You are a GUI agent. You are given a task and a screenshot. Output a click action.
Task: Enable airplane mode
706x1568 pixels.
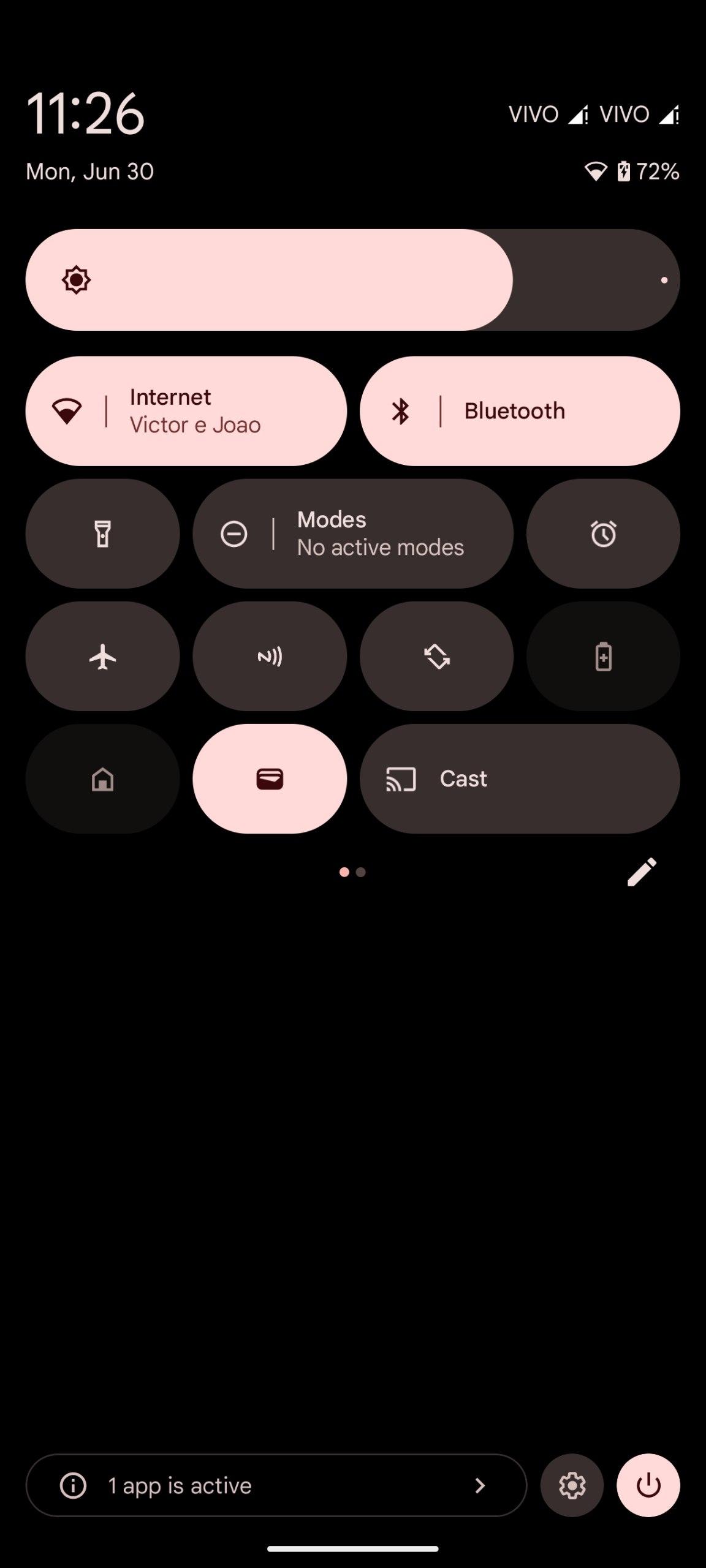(102, 656)
